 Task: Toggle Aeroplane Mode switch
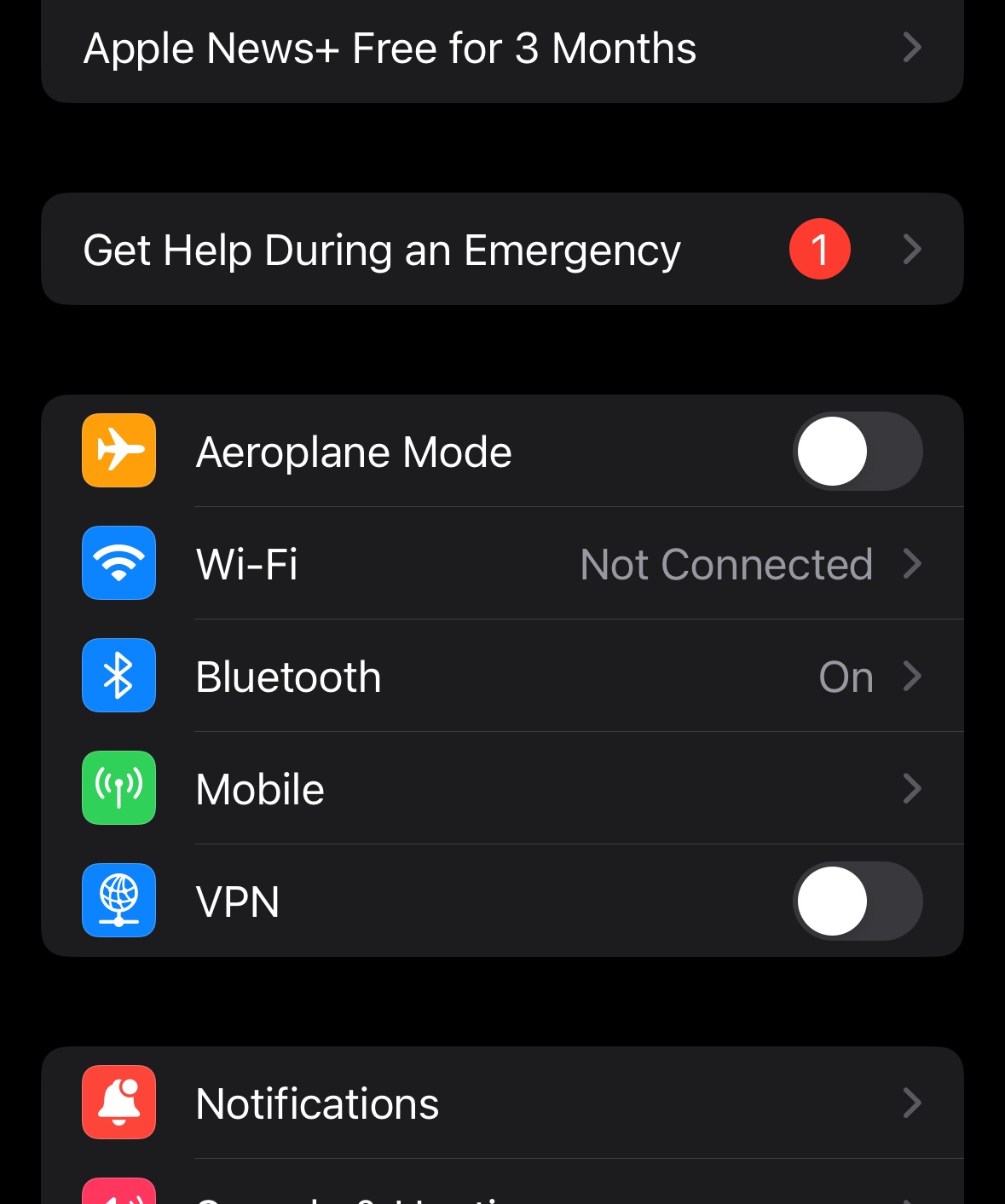click(x=857, y=452)
